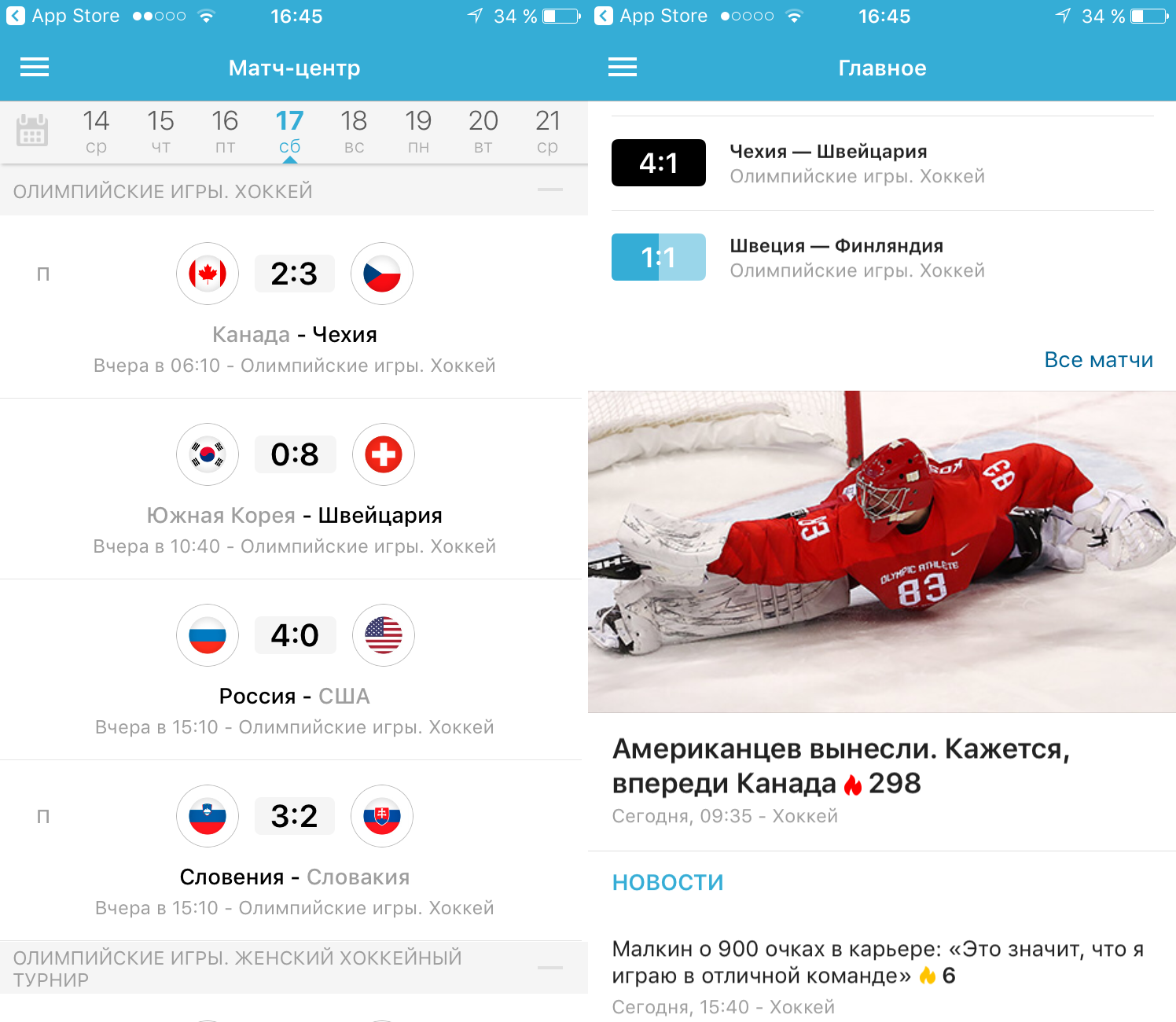
Task: Select date 14 ср
Action: (96, 131)
